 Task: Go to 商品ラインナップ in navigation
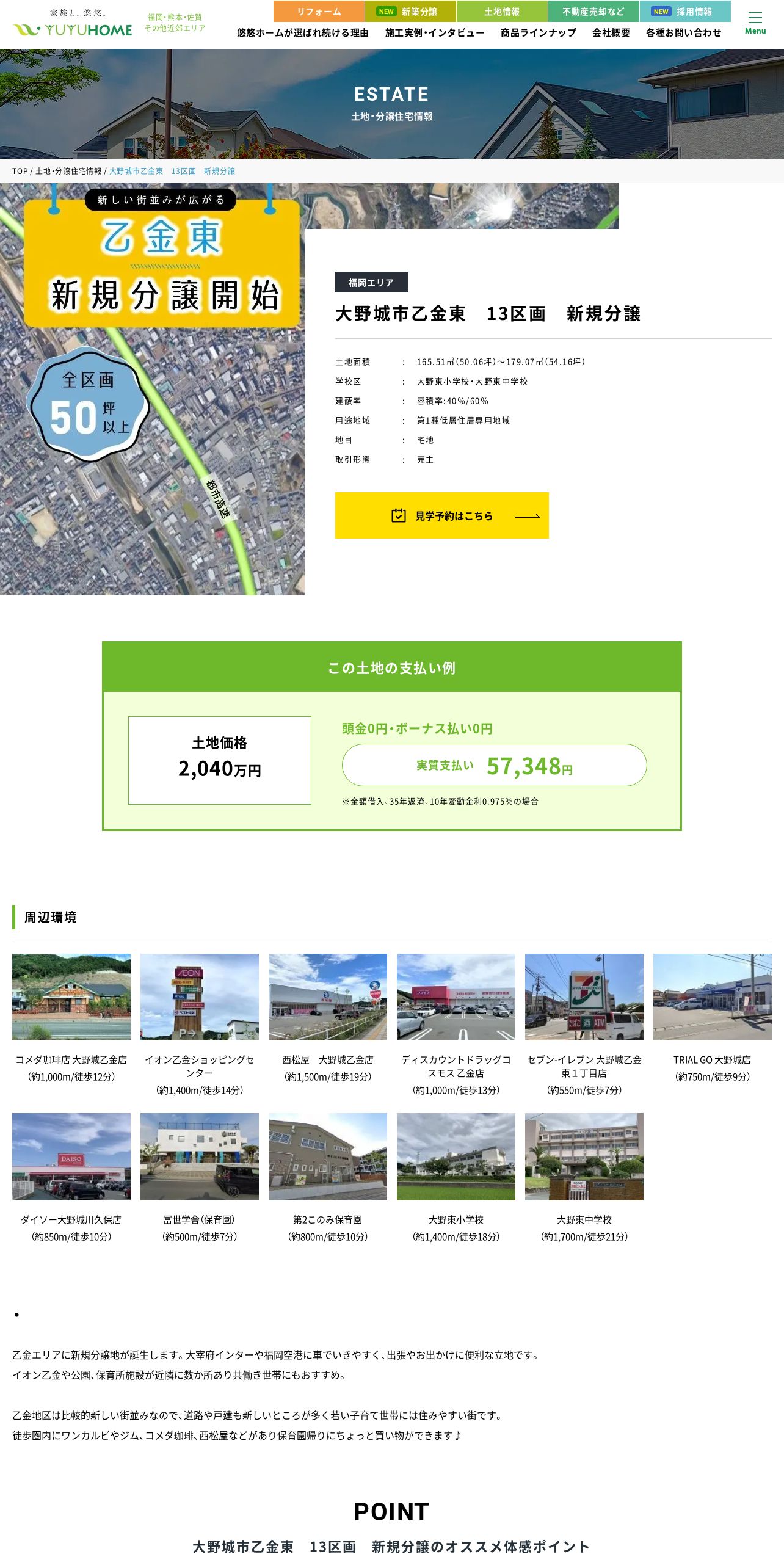[539, 33]
